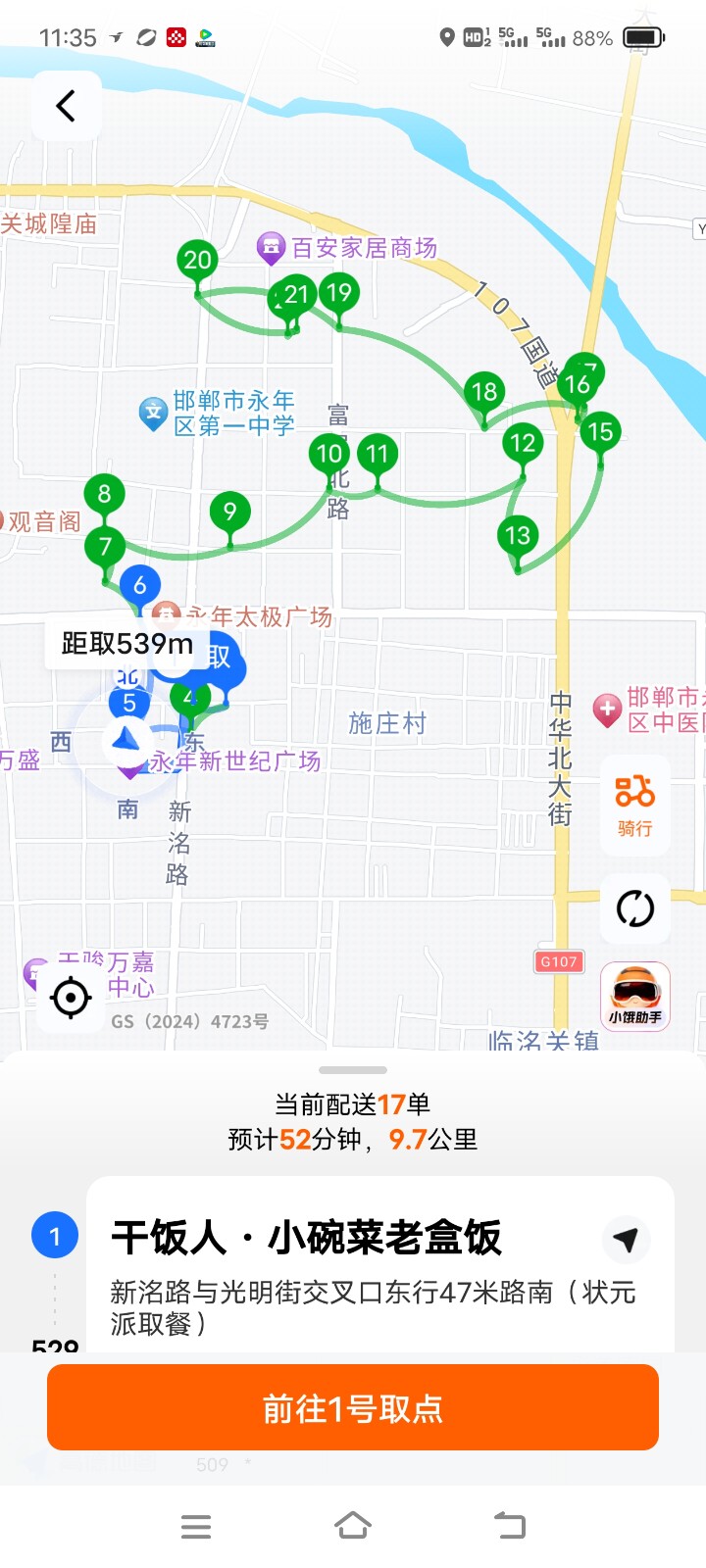Navigate to 干饭人·小碗菜老盒饭 via arrow icon

click(626, 1239)
